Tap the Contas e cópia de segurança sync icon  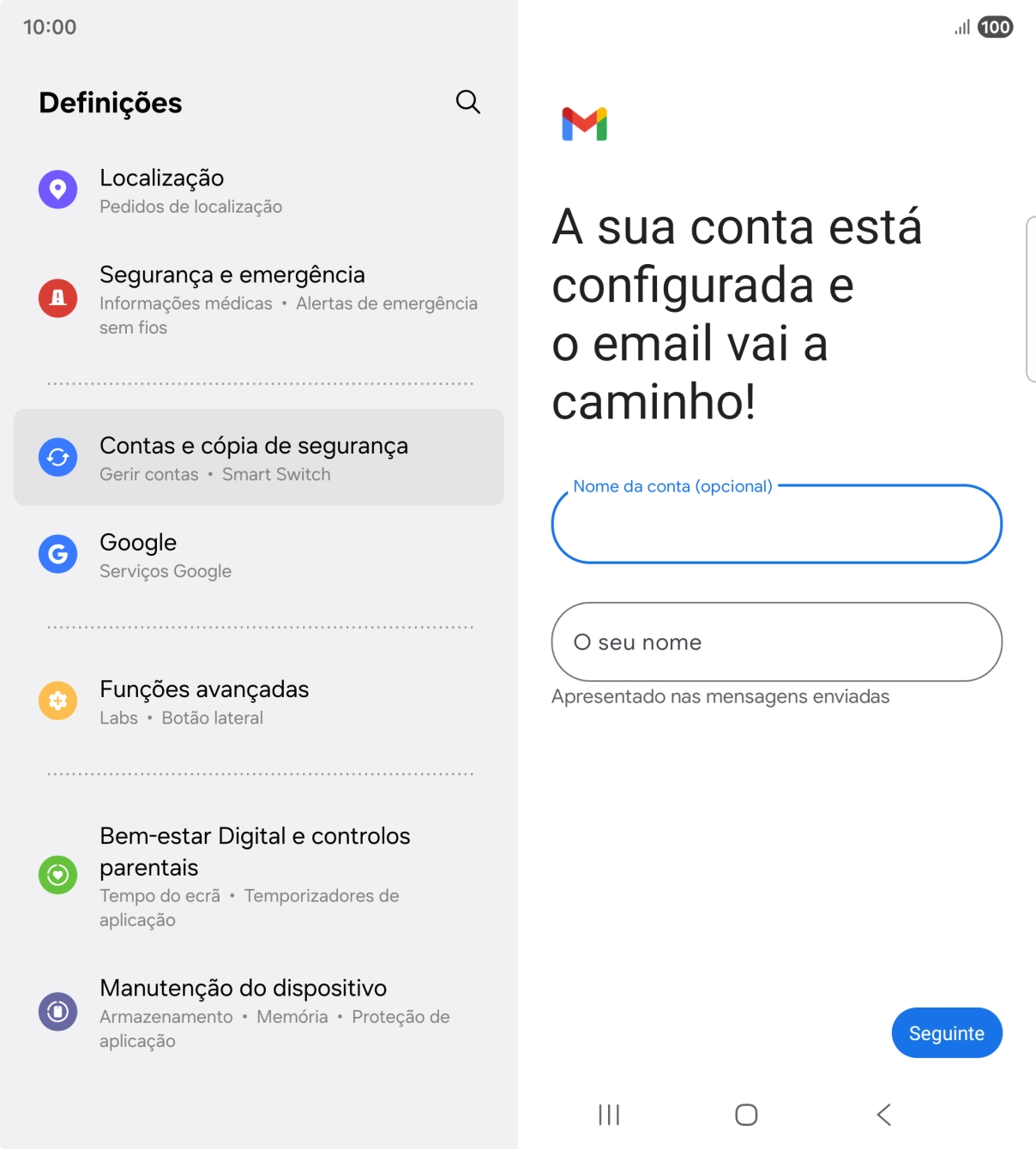coord(57,457)
